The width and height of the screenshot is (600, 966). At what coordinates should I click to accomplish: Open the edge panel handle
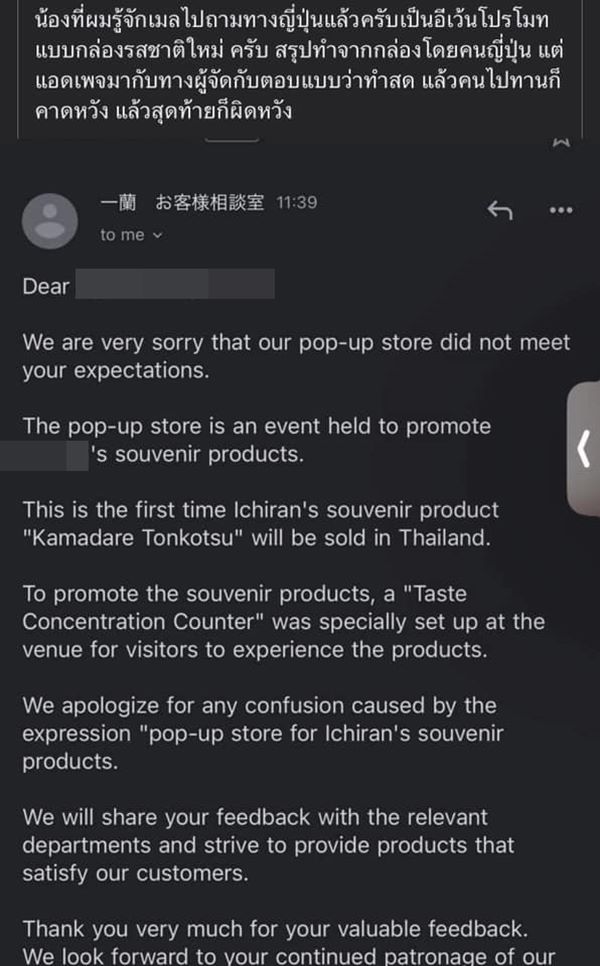pyautogui.click(x=584, y=450)
